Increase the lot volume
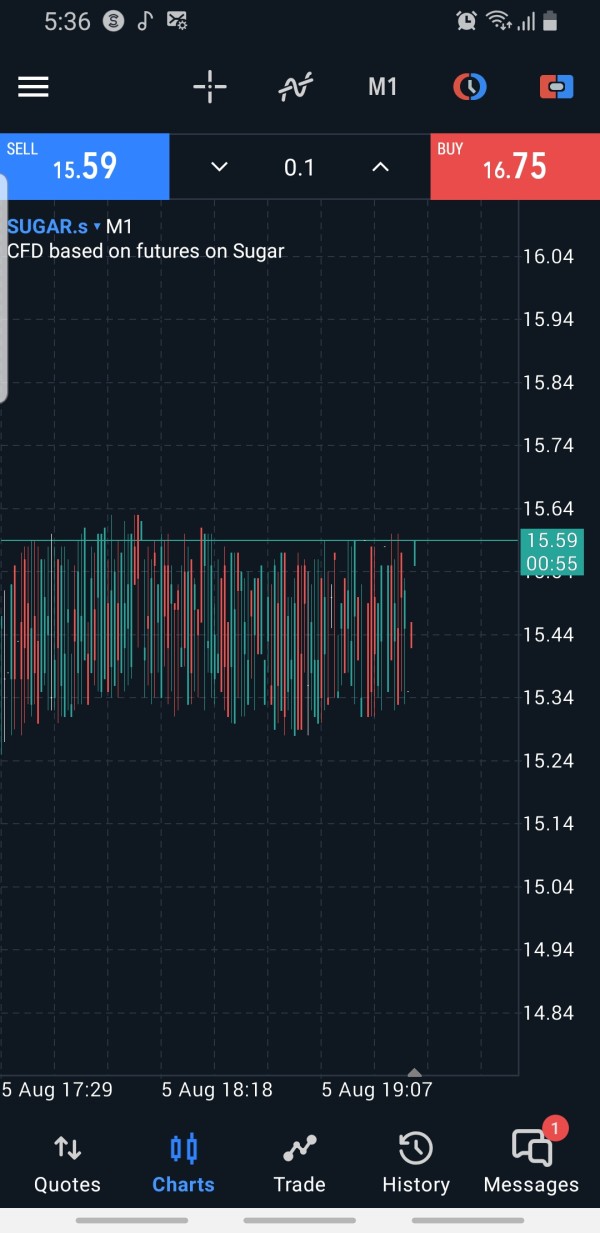This screenshot has height=1233, width=600. (380, 167)
